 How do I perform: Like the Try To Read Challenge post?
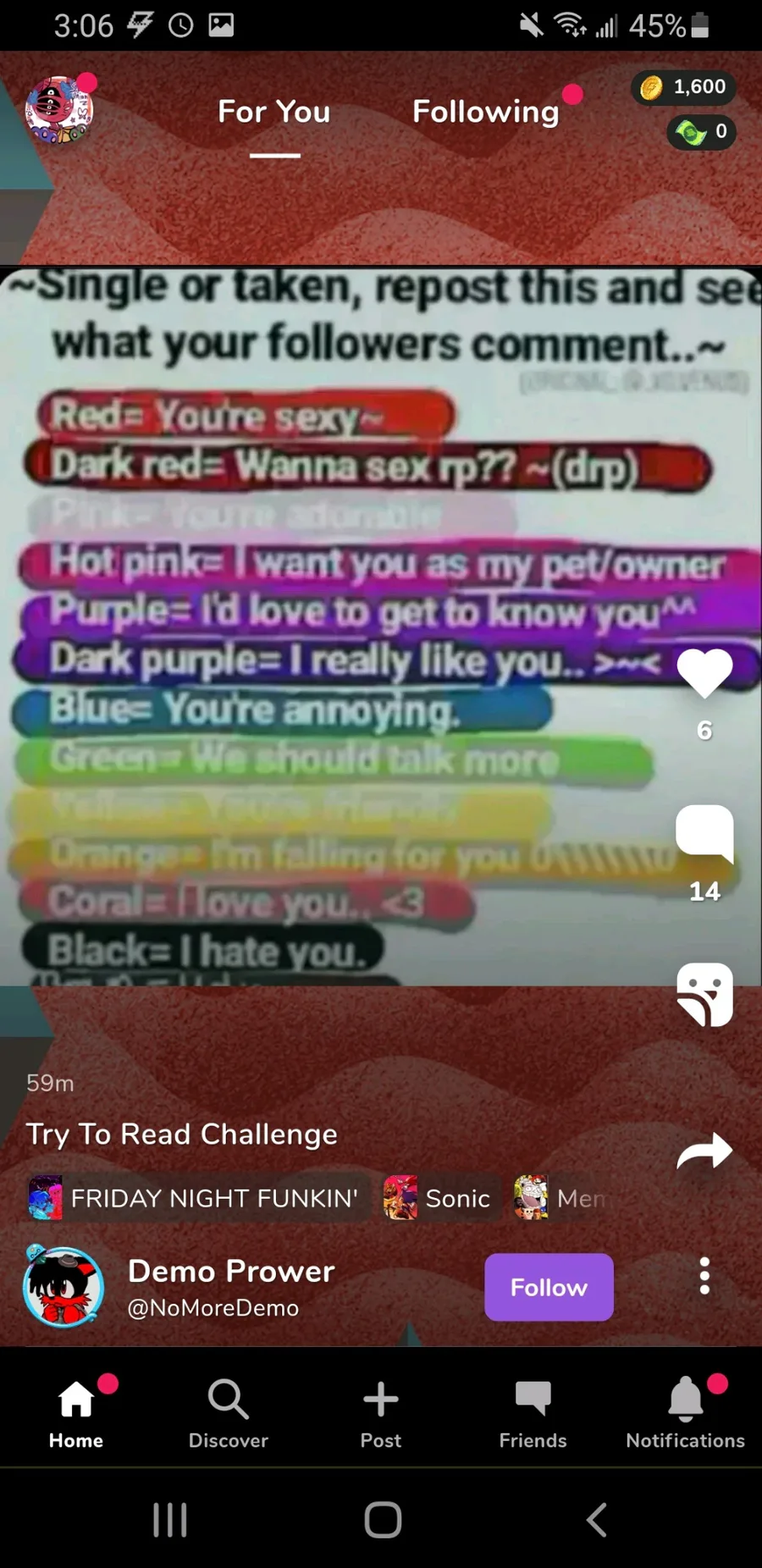pyautogui.click(x=704, y=673)
